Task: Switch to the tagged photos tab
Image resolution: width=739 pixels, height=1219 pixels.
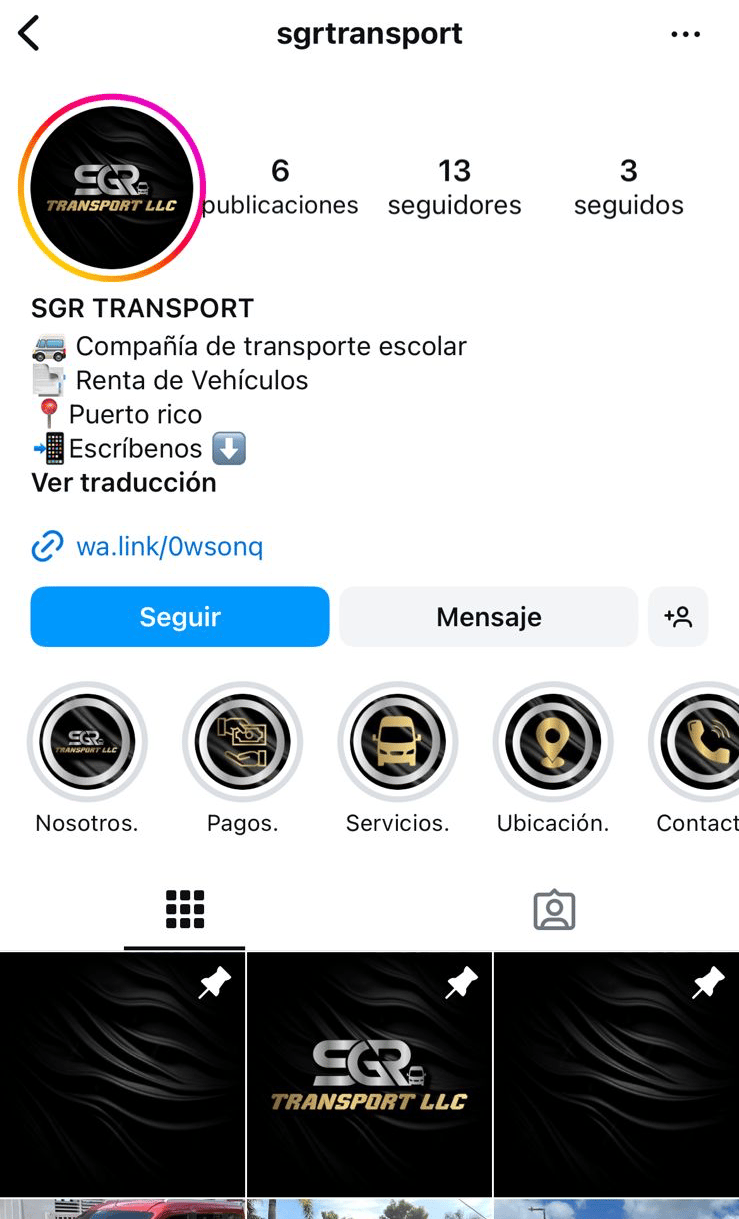Action: [x=554, y=910]
